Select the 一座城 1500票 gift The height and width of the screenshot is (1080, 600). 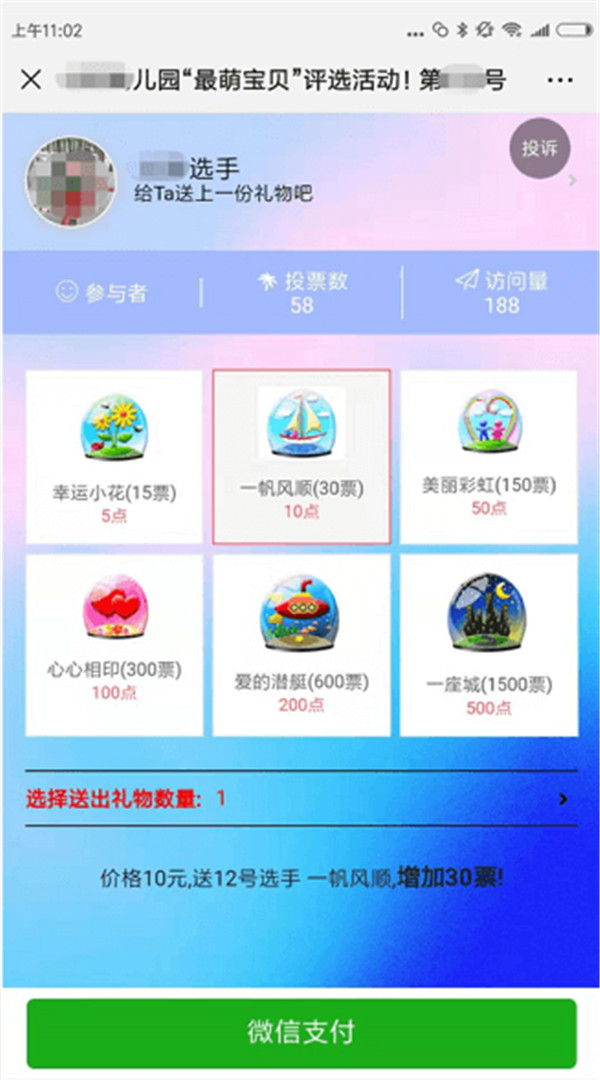[488, 644]
